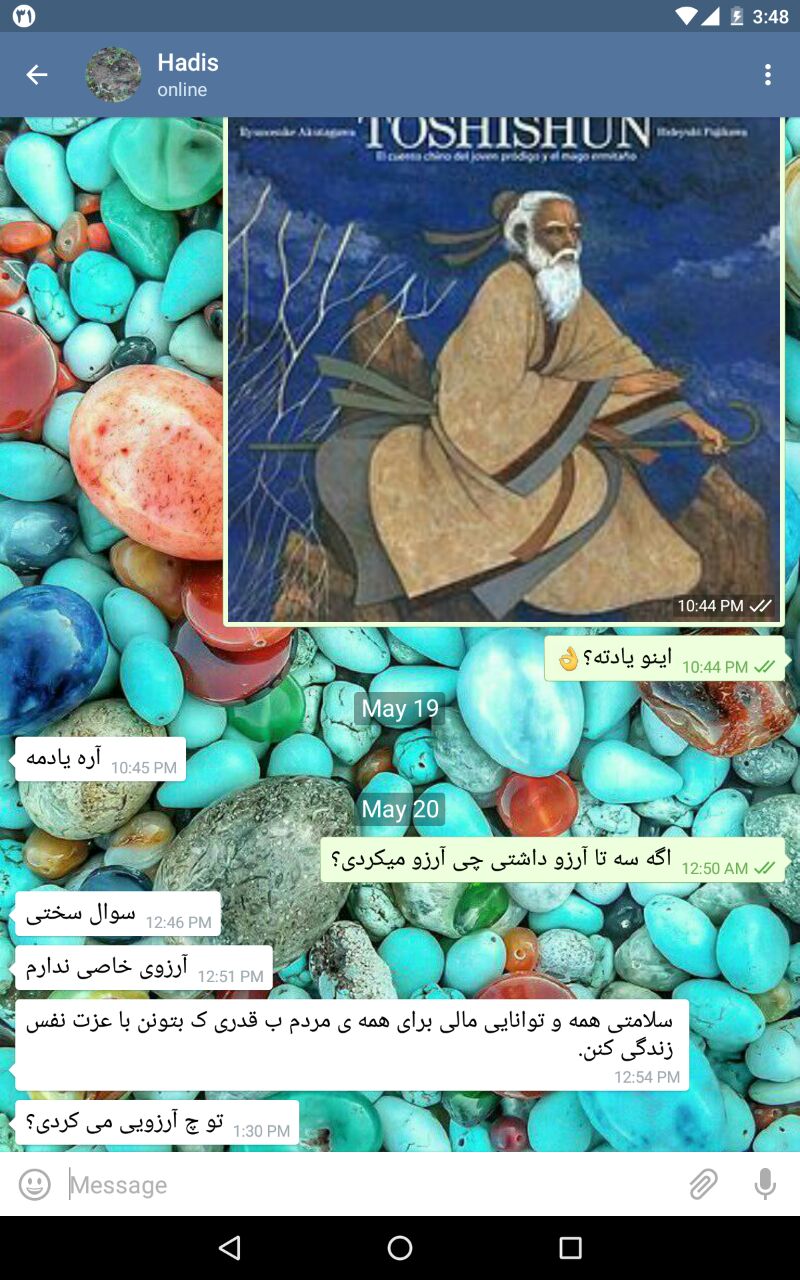
Task: Open the three-dot overflow menu
Action: (767, 75)
